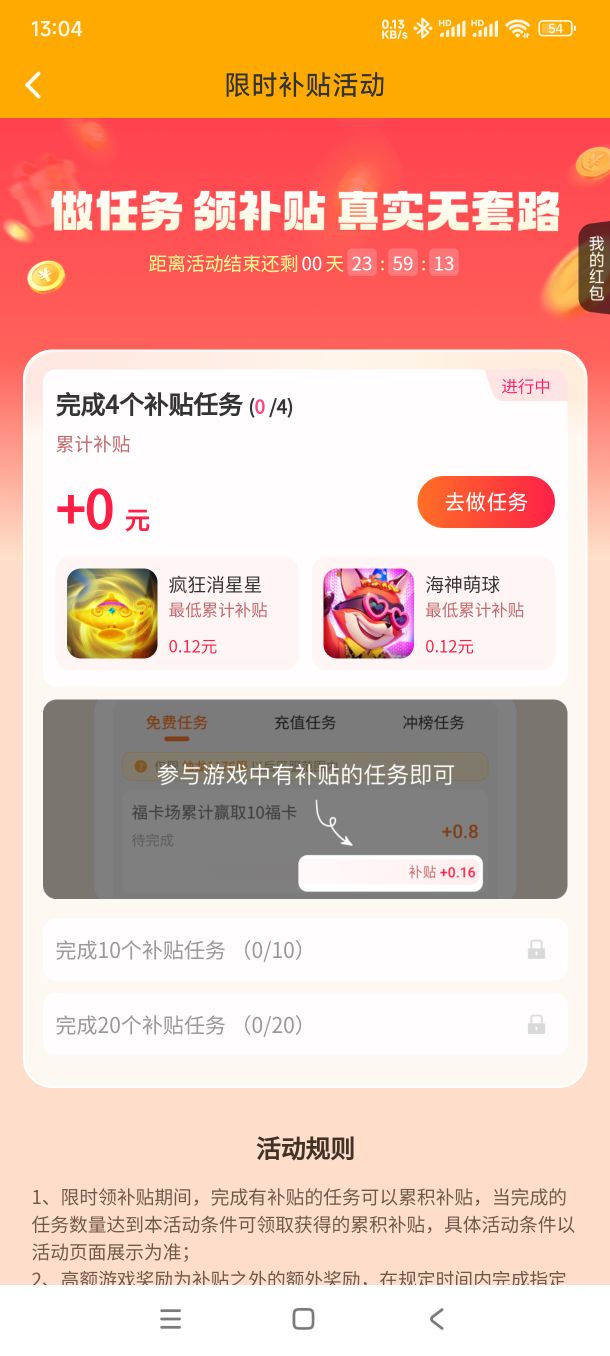610x1356 pixels.
Task: Select the locked 完成20个补贴任务 row
Action: click(x=305, y=1025)
